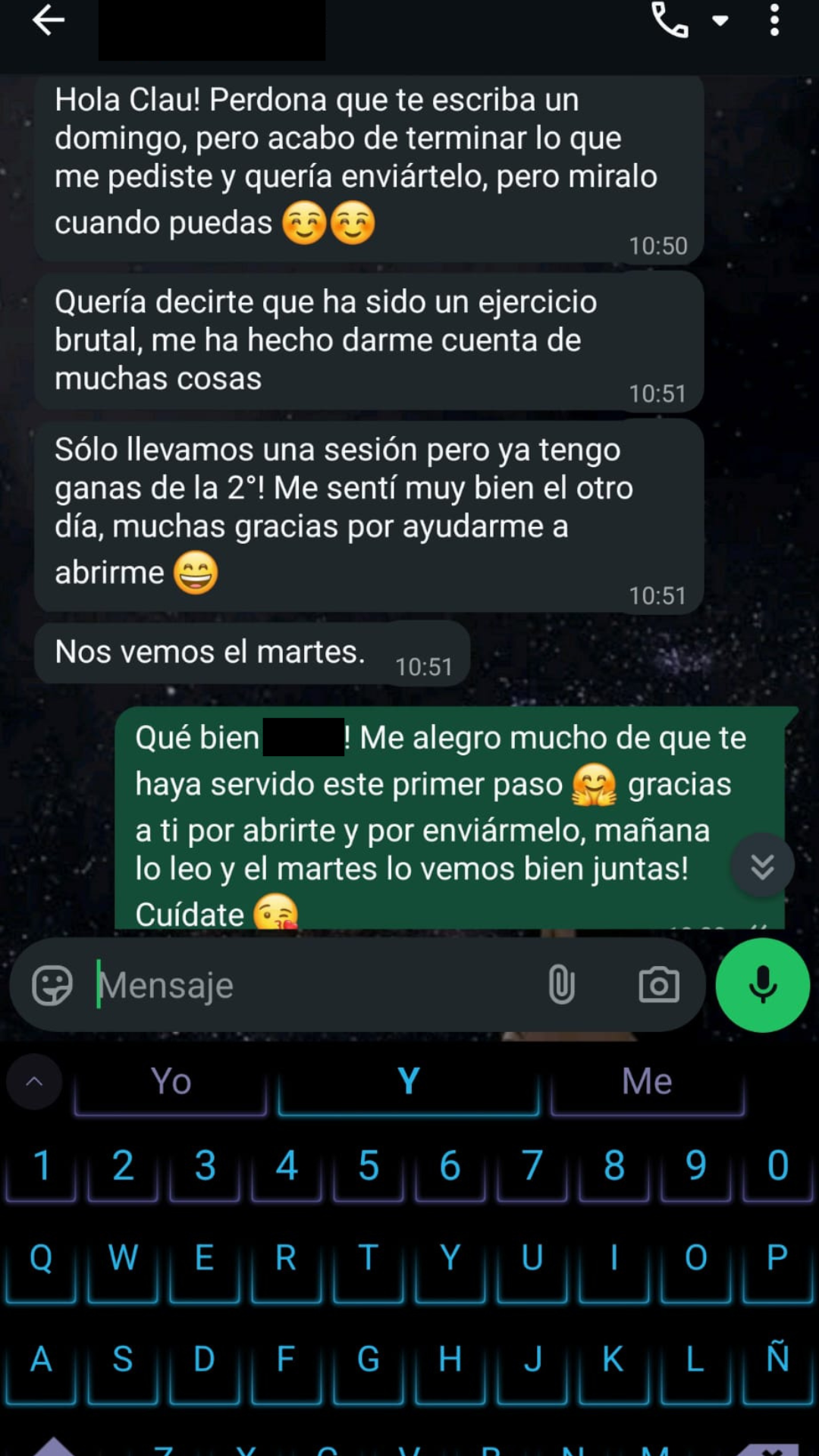Start recording a voice message
This screenshot has width=819, height=1456.
click(761, 985)
